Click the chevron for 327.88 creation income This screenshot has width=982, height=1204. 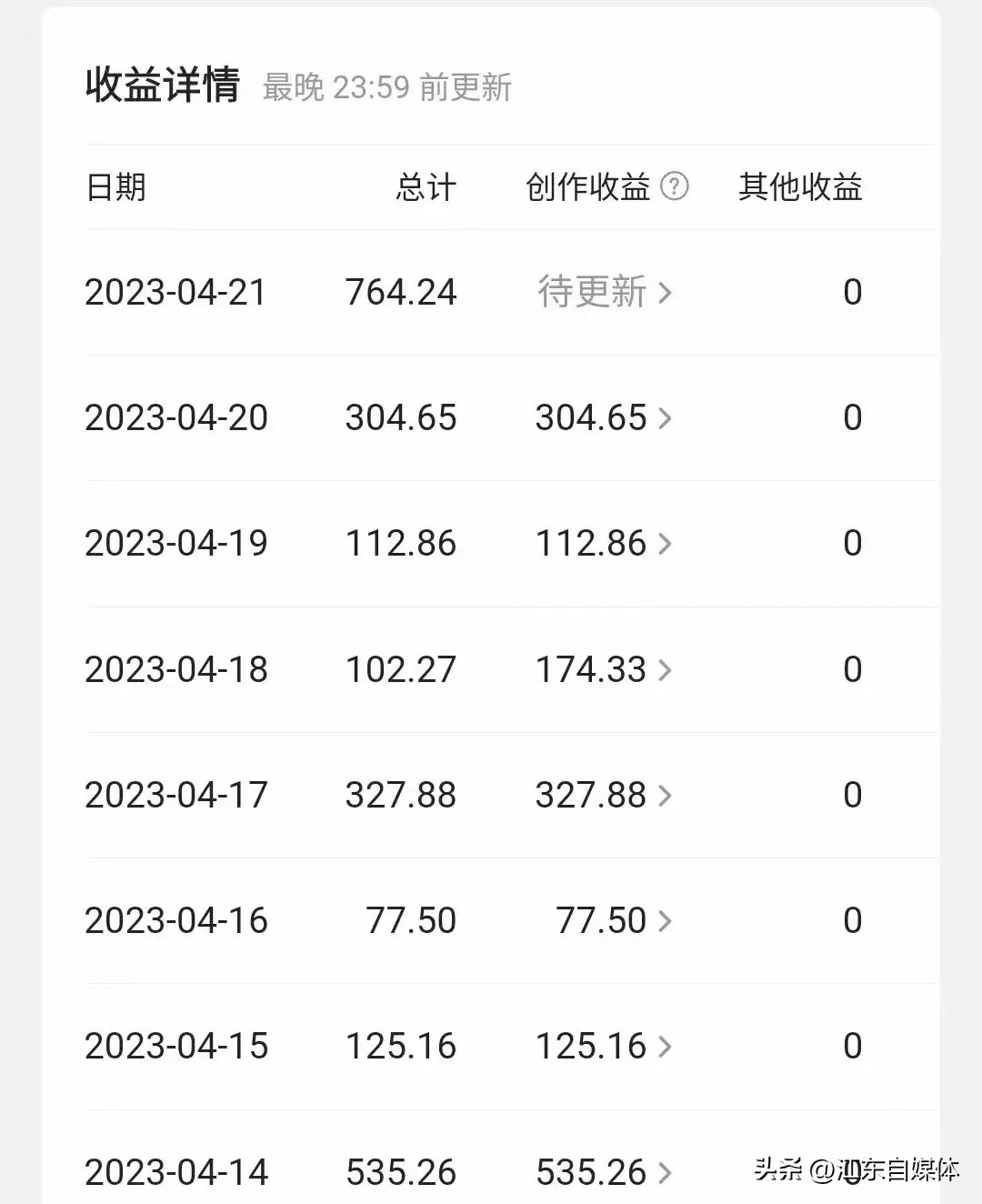click(666, 795)
